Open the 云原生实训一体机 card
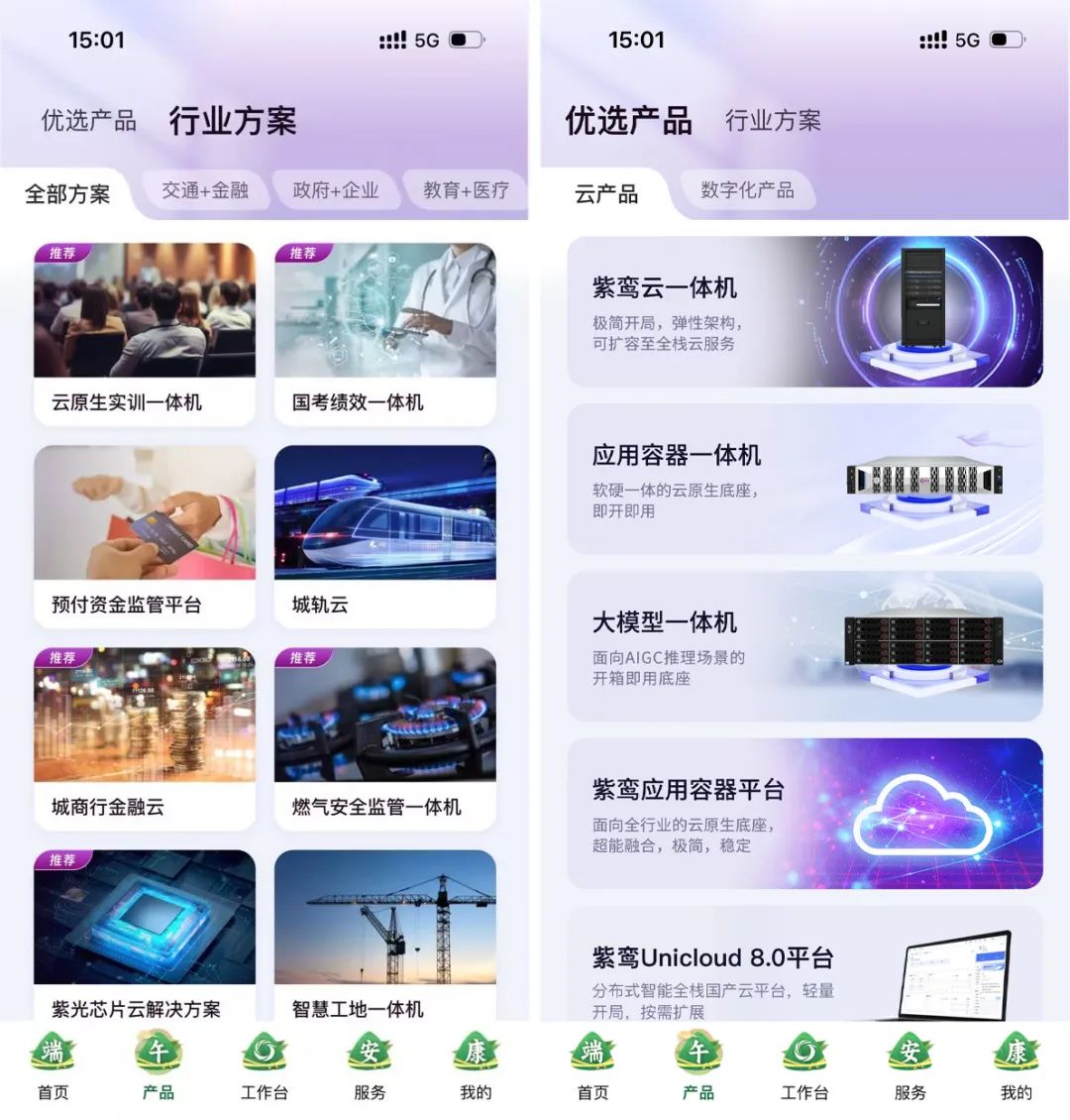Viewport: 1070px width, 1120px height. pyautogui.click(x=145, y=334)
